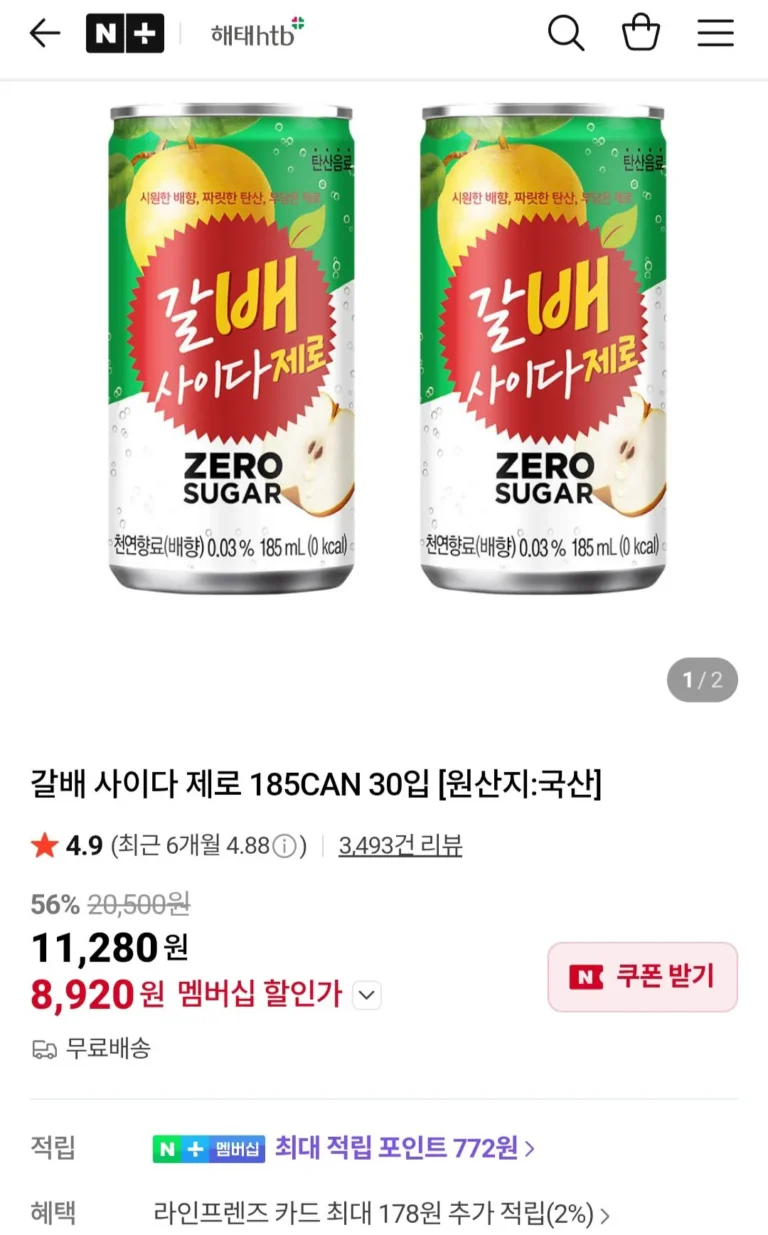Screen dimensions: 768x1235
Task: Tap the 쿠폰 받기 button
Action: click(x=642, y=977)
